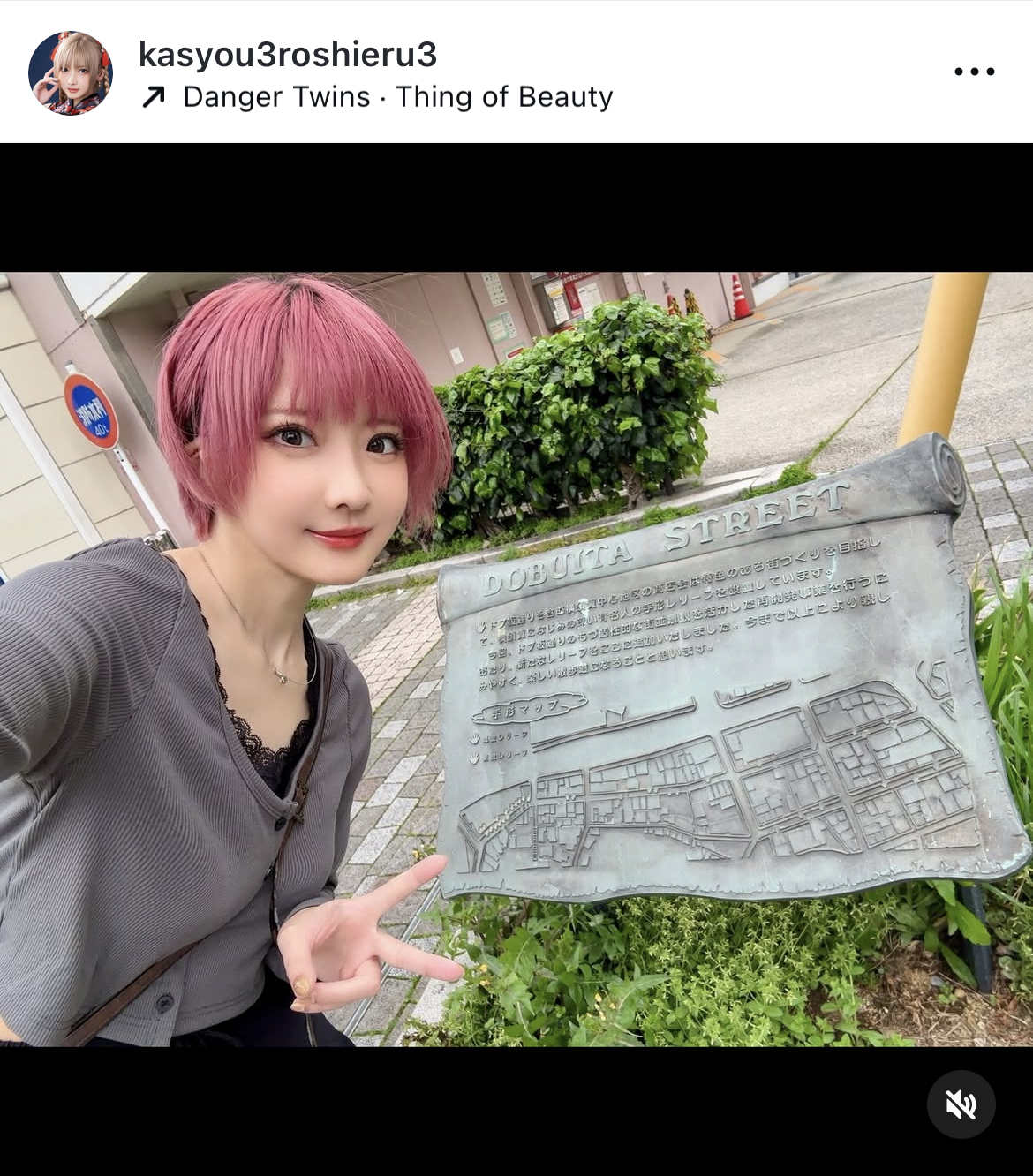The width and height of the screenshot is (1033, 1176).
Task: Unmute the video sound
Action: (961, 1104)
